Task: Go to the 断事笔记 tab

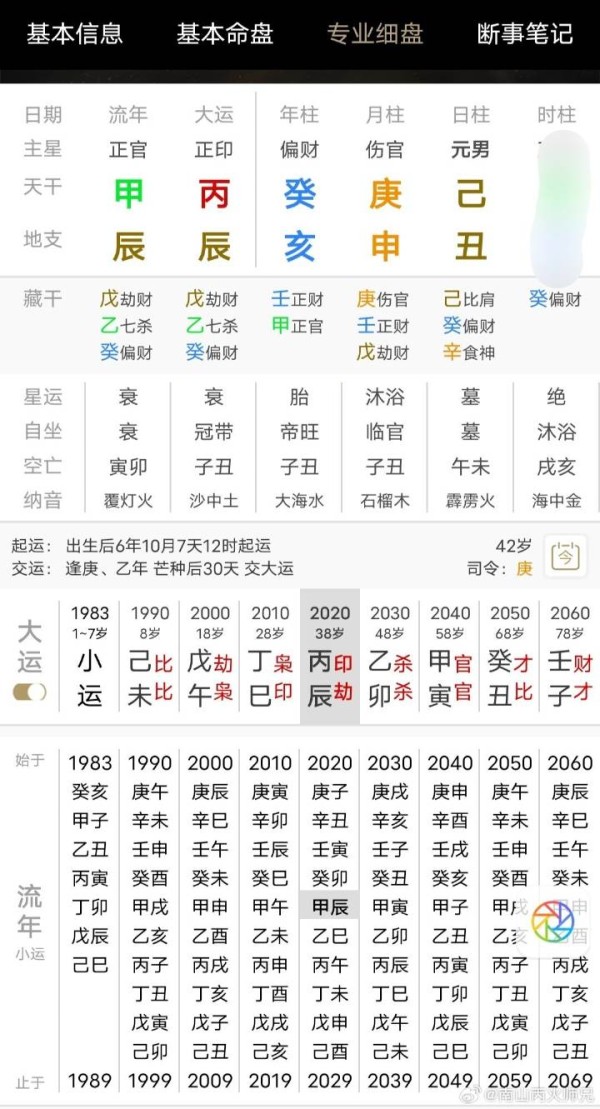Action: pos(525,33)
